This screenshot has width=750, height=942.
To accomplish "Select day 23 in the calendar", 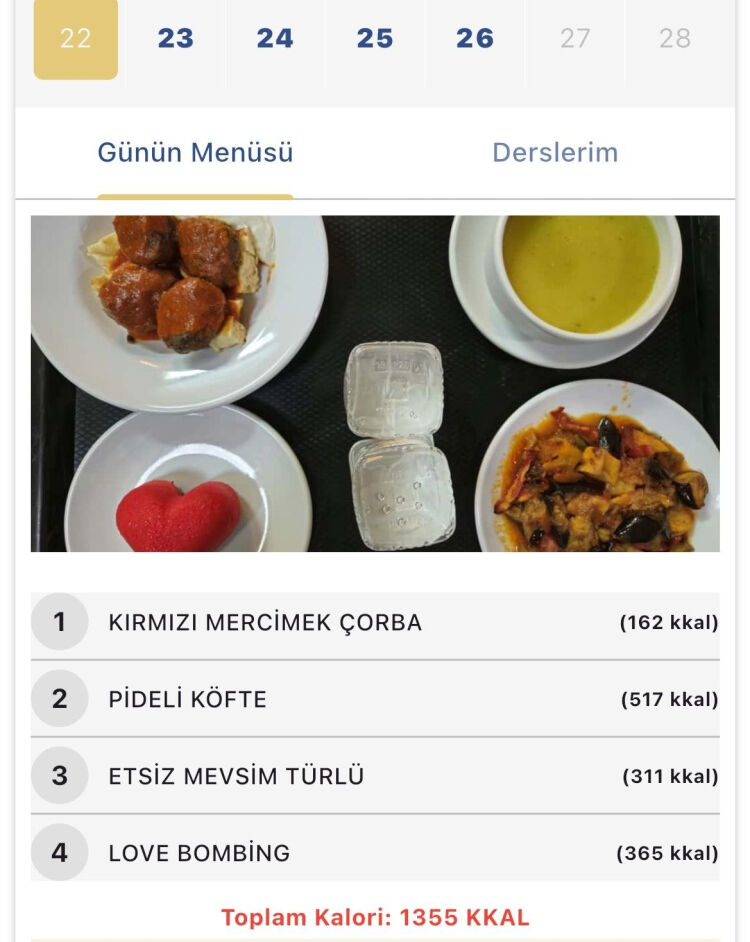I will 175,39.
